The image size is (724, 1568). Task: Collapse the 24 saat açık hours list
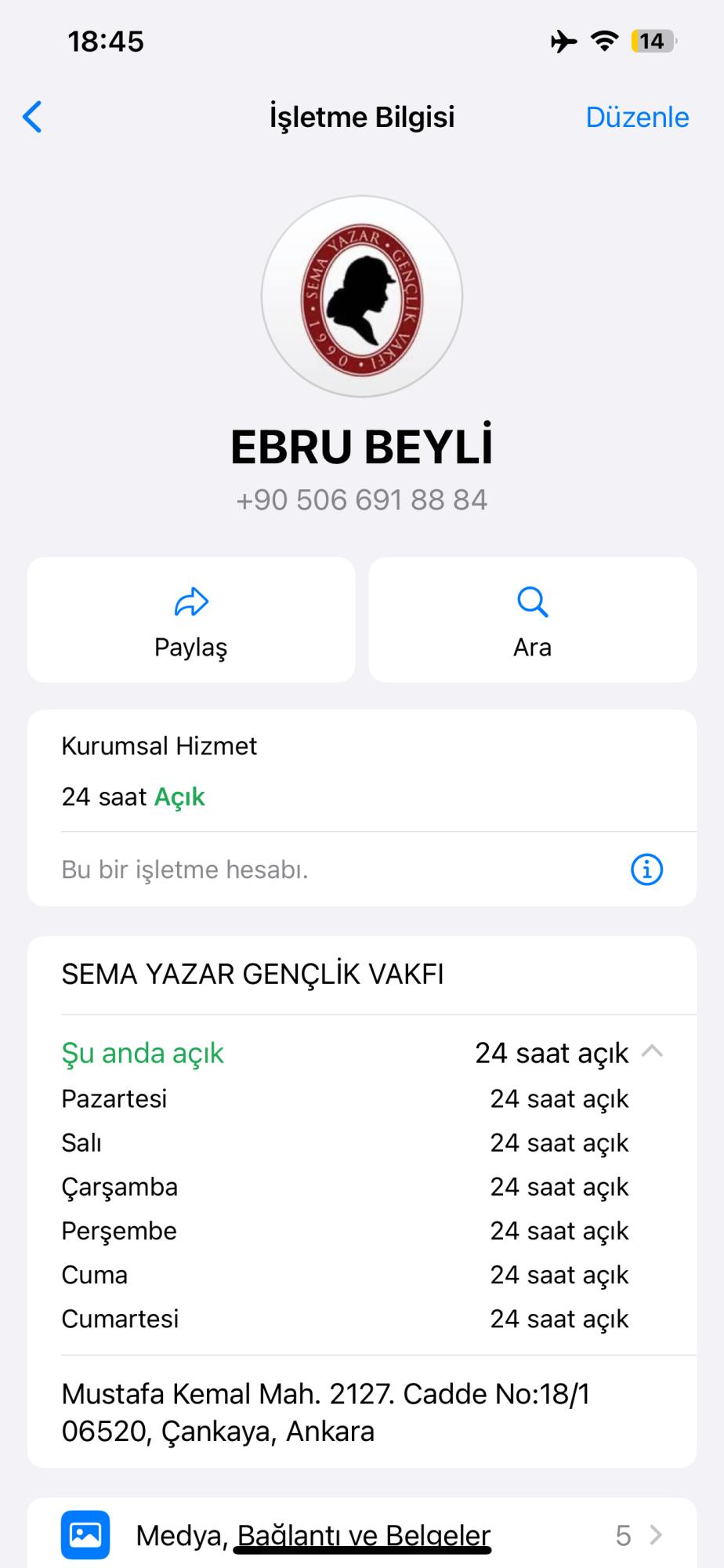coord(653,1052)
